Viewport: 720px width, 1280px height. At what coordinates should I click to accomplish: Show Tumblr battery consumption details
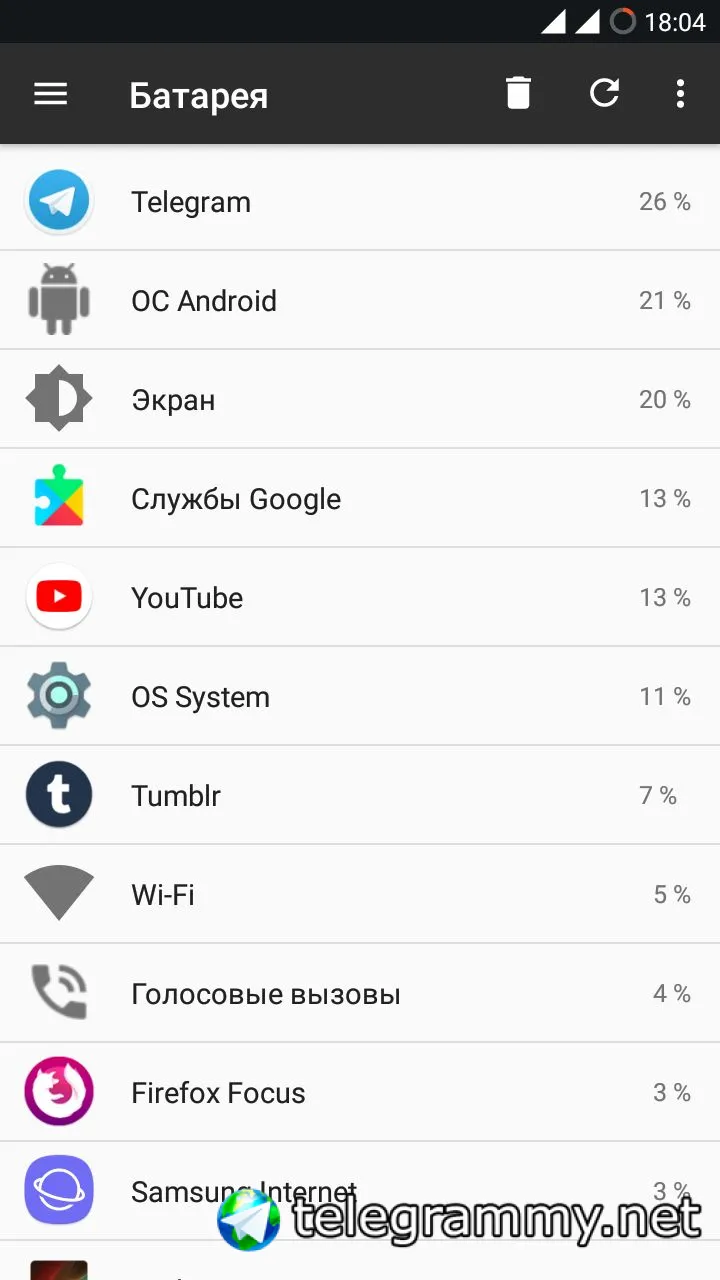(x=360, y=795)
